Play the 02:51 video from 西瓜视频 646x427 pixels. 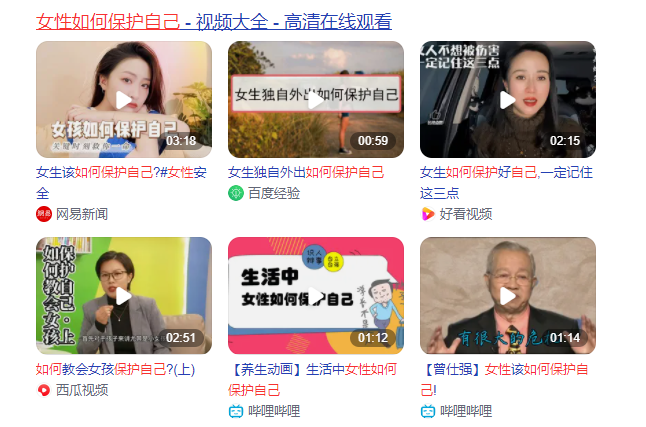point(123,295)
